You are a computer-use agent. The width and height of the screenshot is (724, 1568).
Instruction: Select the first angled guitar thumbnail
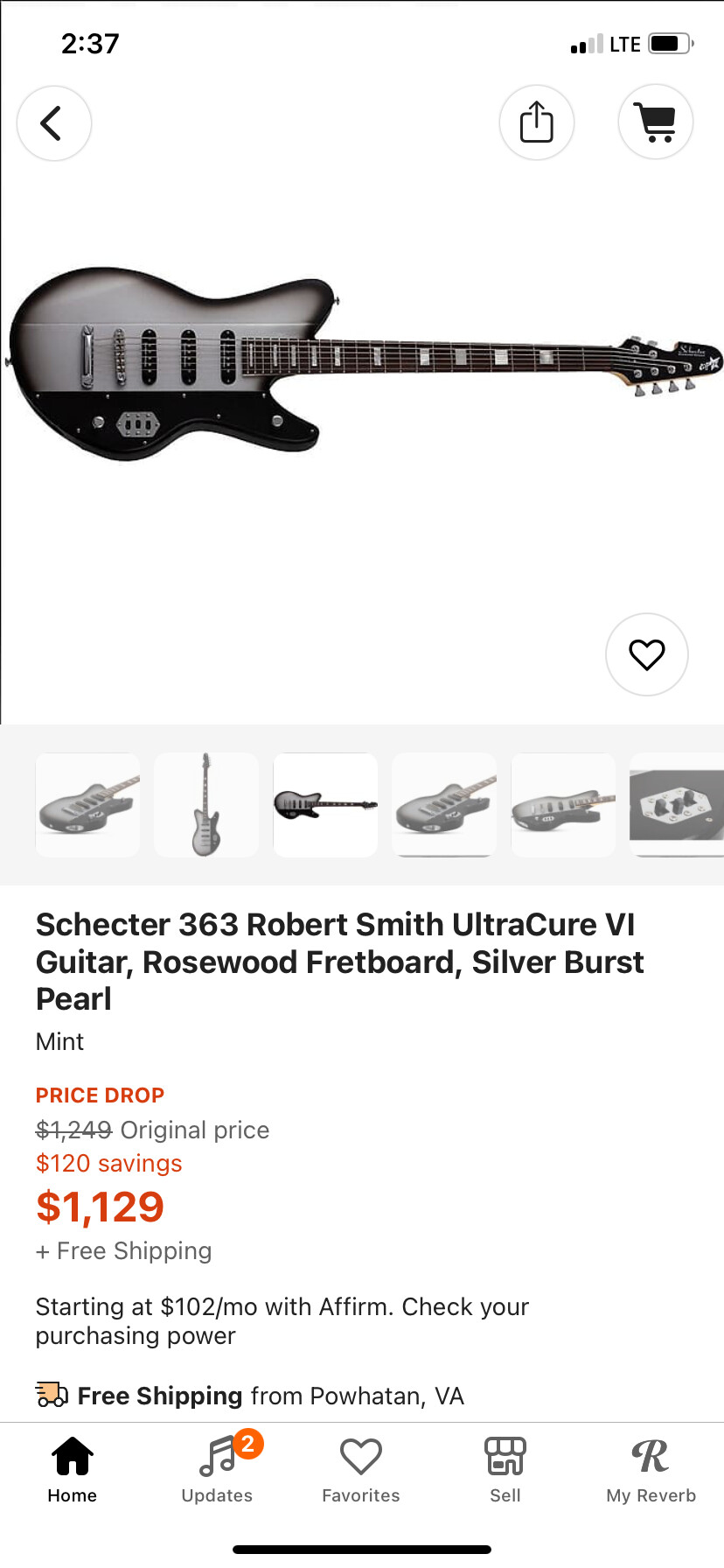pyautogui.click(x=87, y=805)
